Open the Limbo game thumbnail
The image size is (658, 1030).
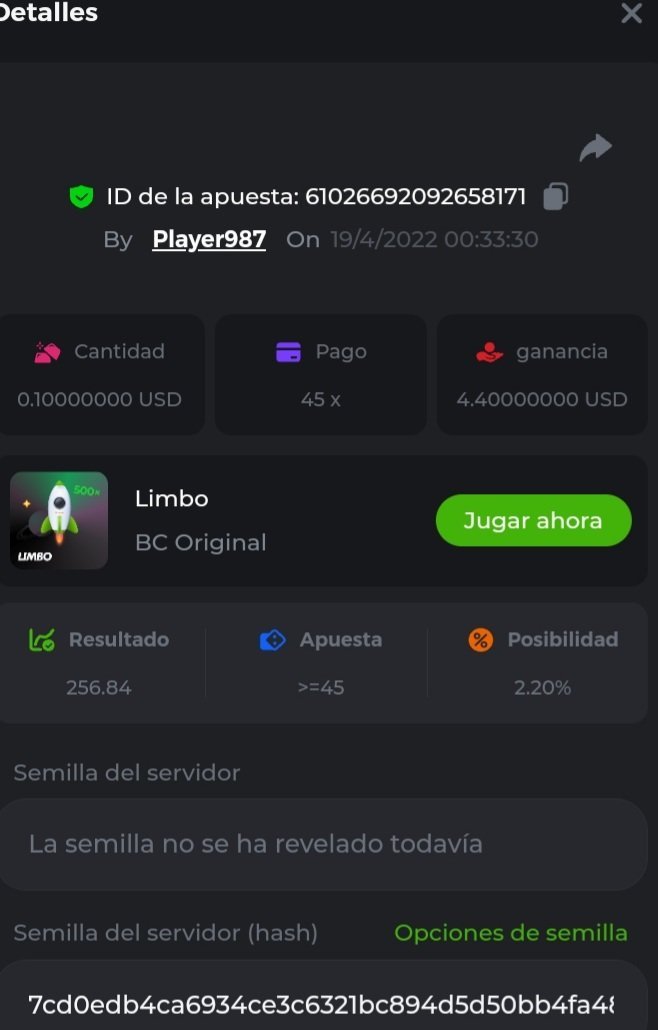coord(59,520)
